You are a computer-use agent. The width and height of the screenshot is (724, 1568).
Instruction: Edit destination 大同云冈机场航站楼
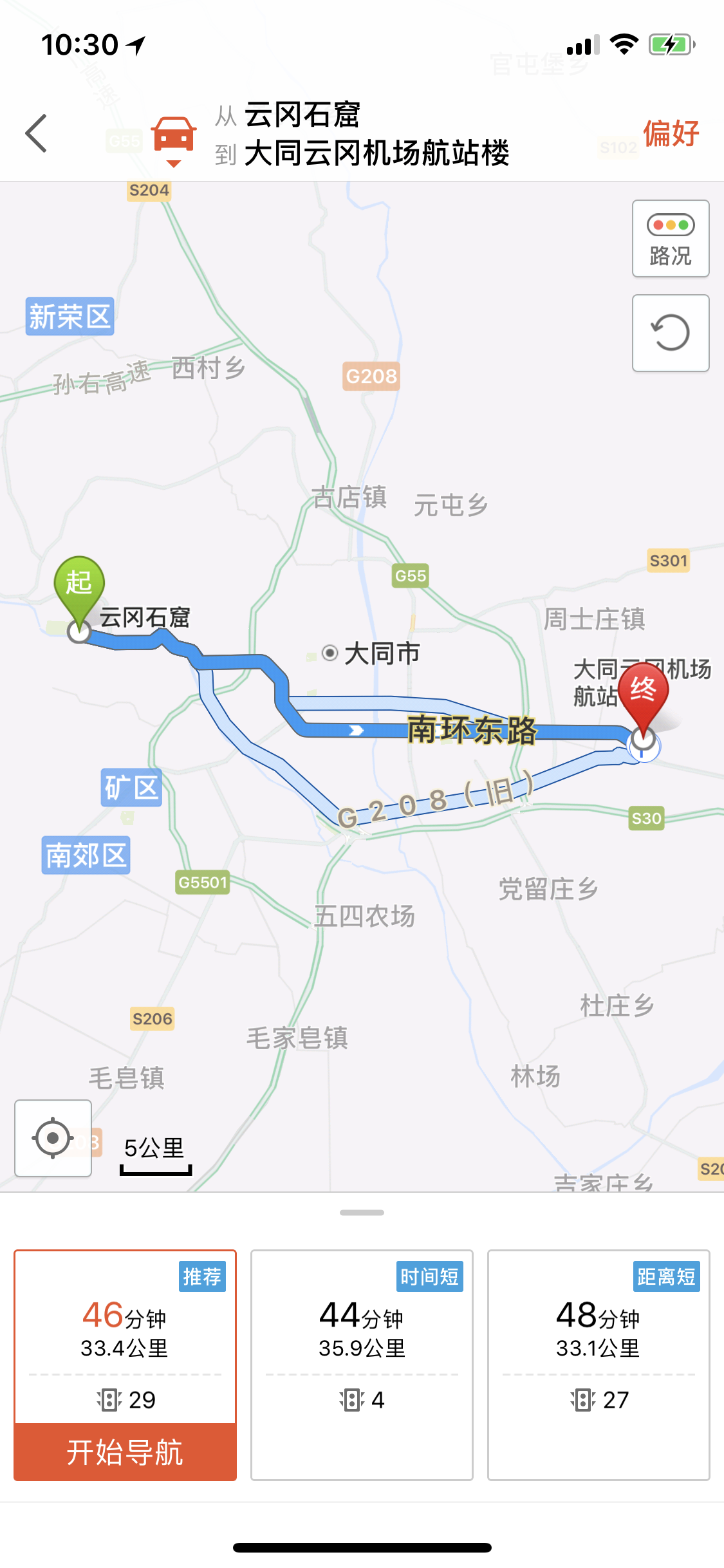click(x=376, y=154)
